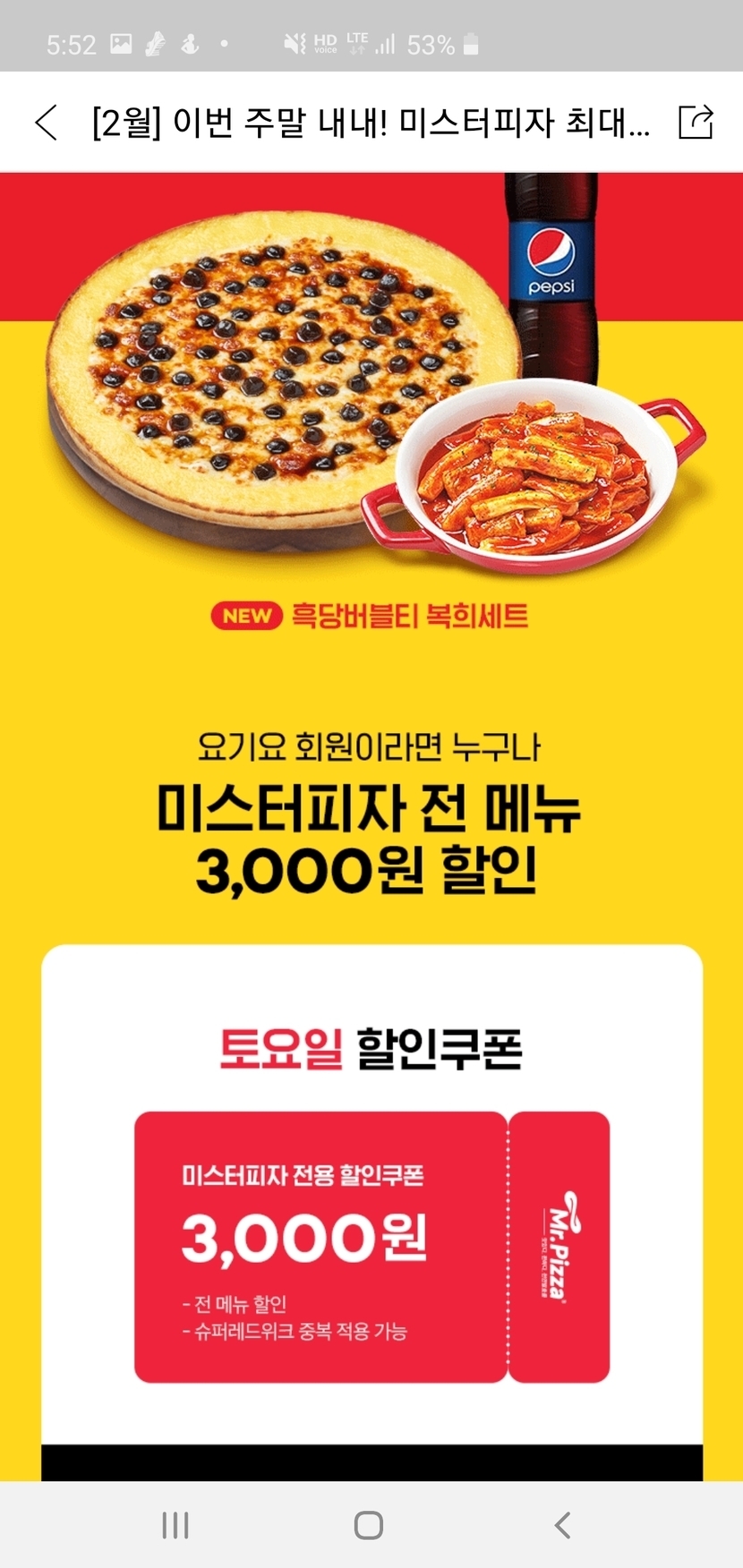This screenshot has width=743, height=1568.
Task: Tap the 3,000원 Mr. Pizza discount coupon
Action: (371, 1247)
